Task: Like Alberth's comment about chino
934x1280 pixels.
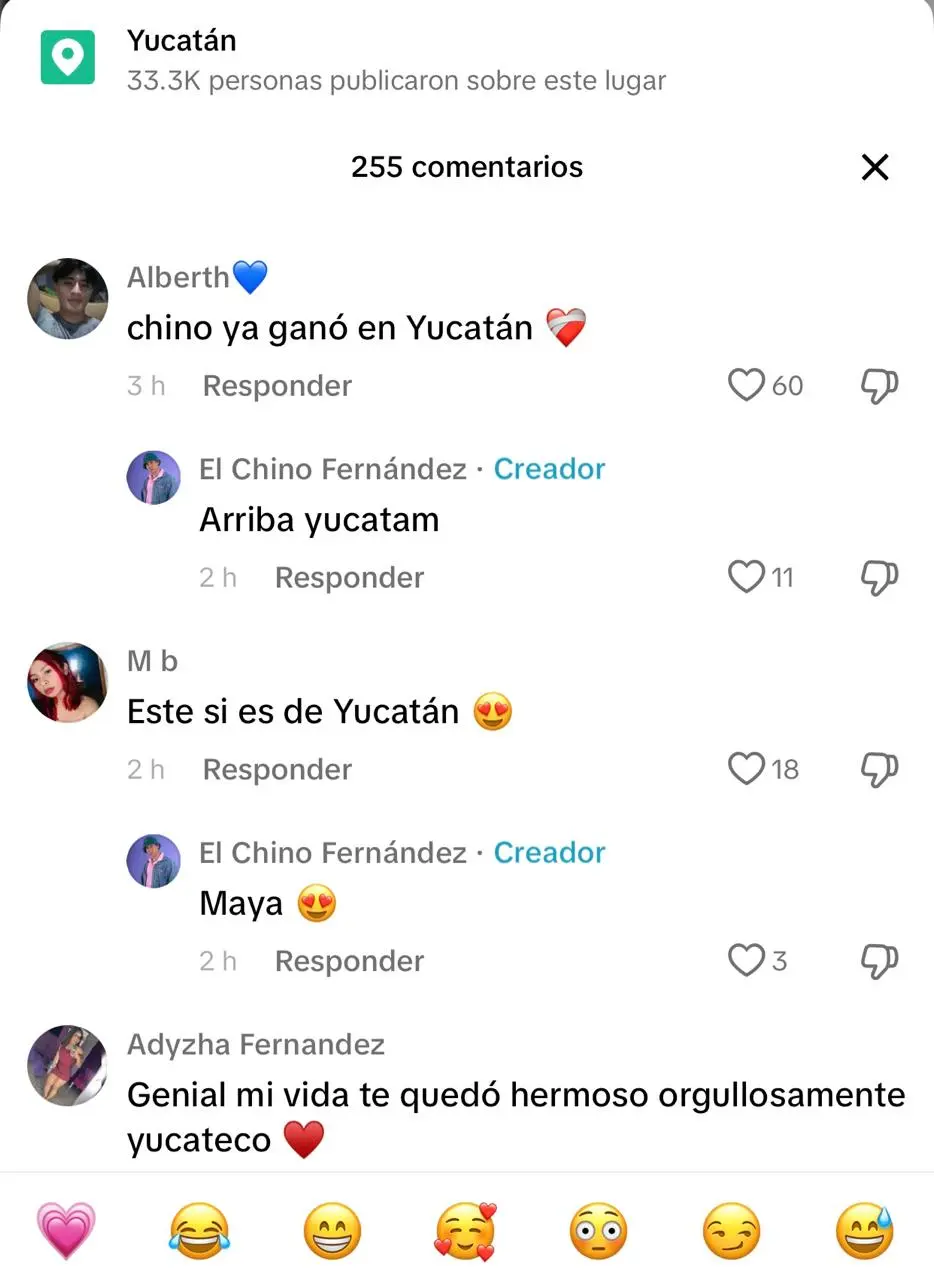Action: click(x=746, y=385)
